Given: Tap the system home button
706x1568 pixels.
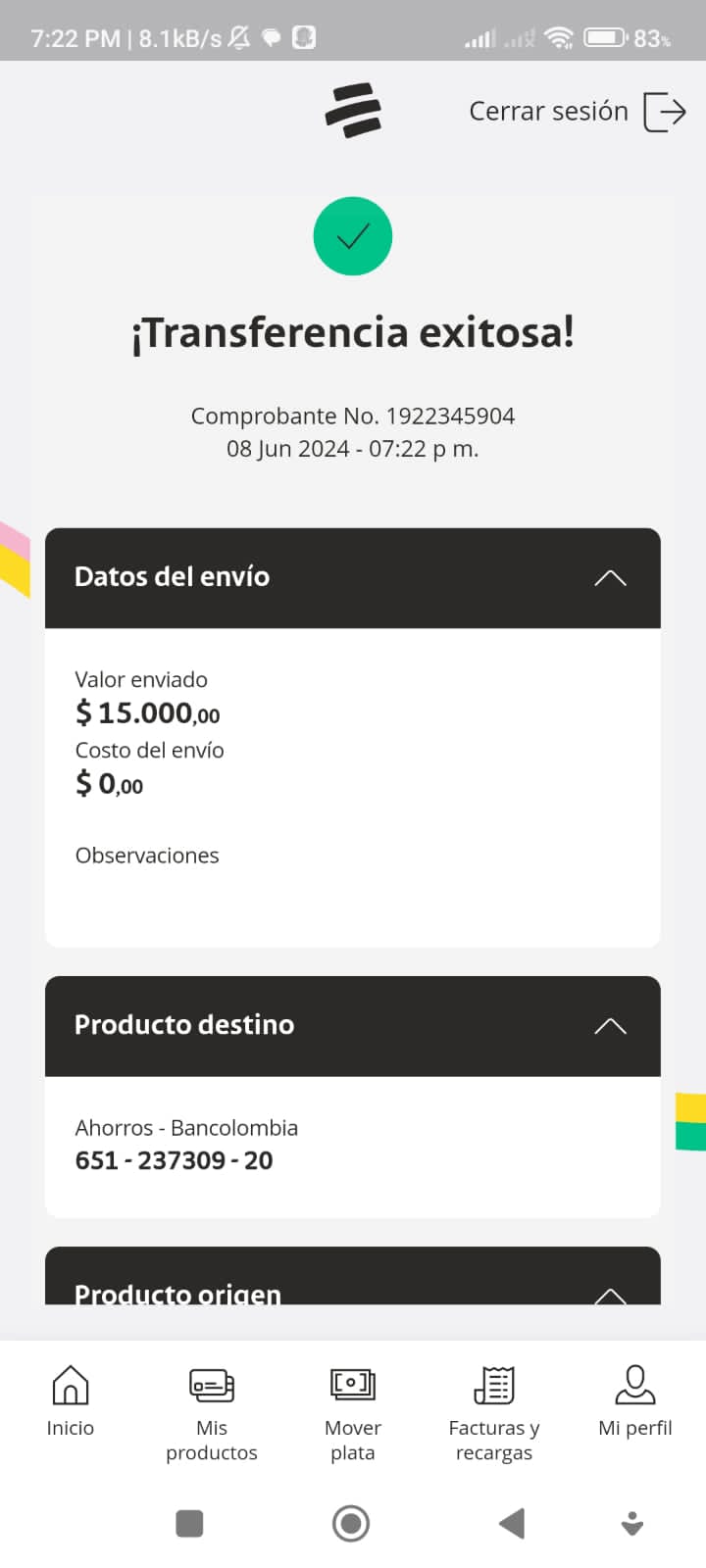Looking at the screenshot, I should 351,1524.
